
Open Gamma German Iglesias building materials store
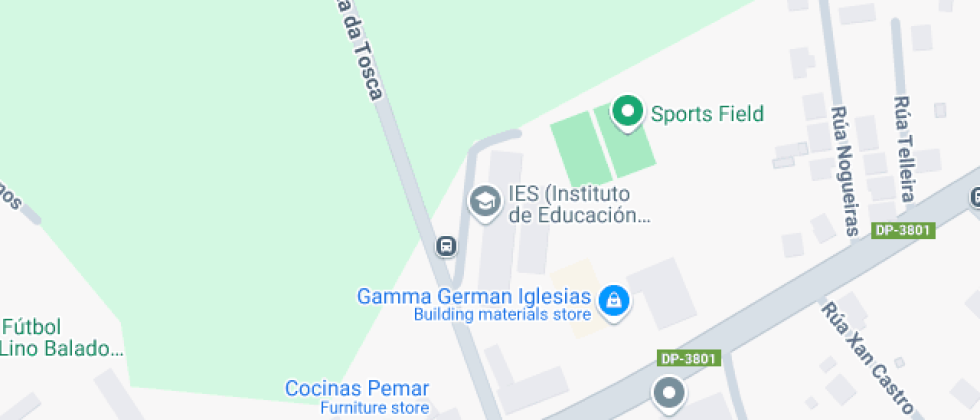click(614, 299)
